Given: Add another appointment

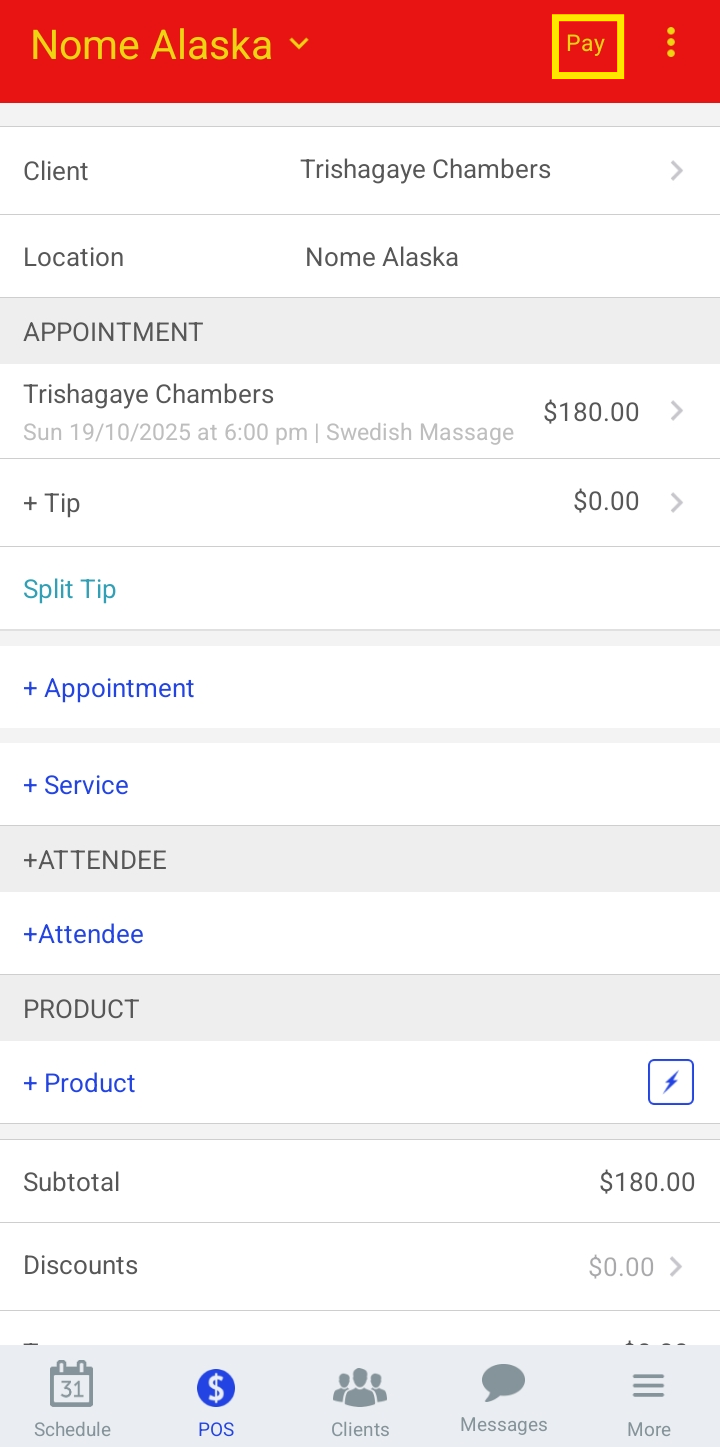Looking at the screenshot, I should (x=109, y=688).
